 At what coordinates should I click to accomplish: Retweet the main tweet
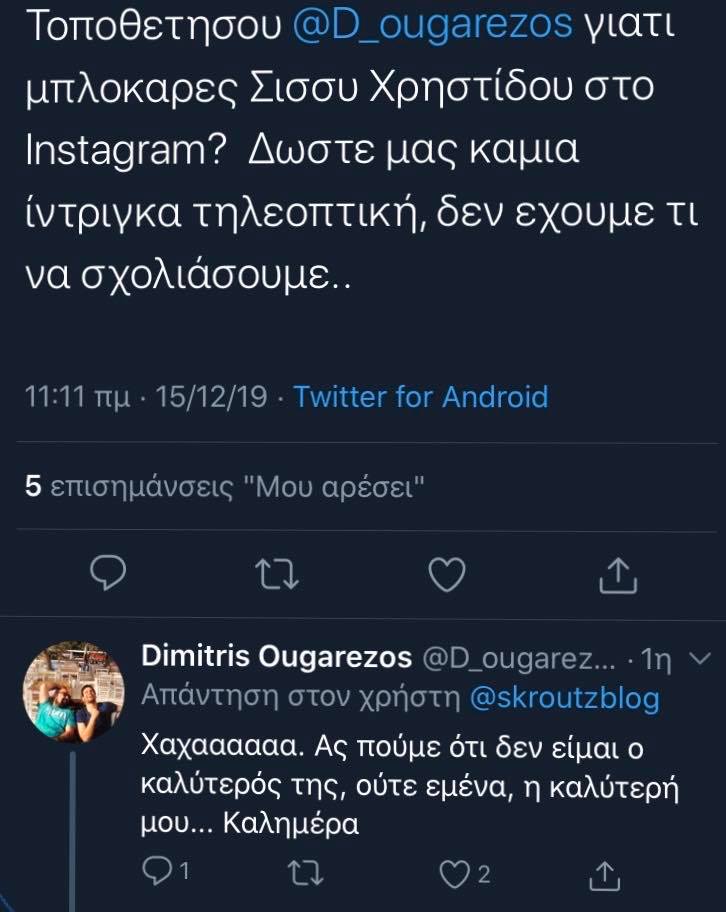[x=275, y=574]
